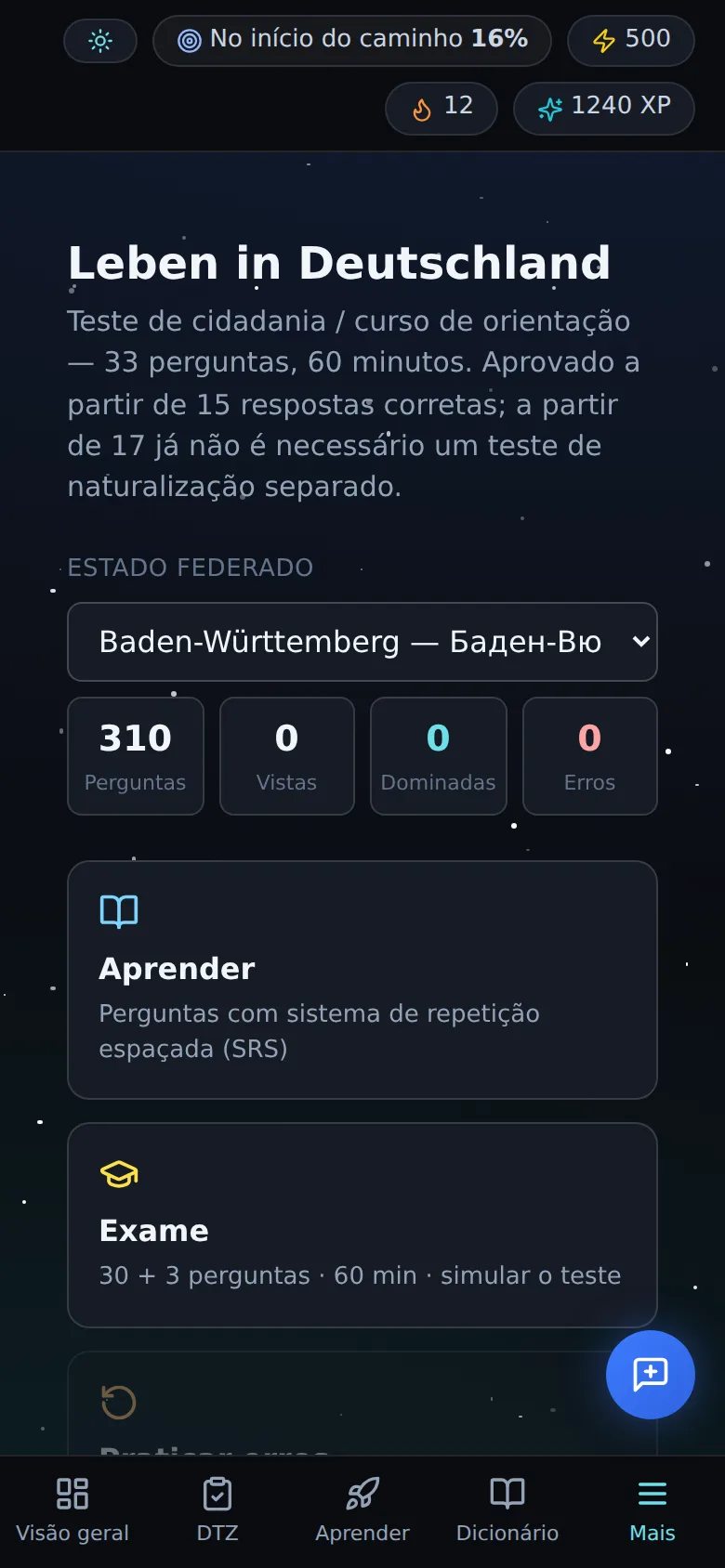Select the Mais tab
This screenshot has width=725, height=1568.
[x=652, y=1511]
